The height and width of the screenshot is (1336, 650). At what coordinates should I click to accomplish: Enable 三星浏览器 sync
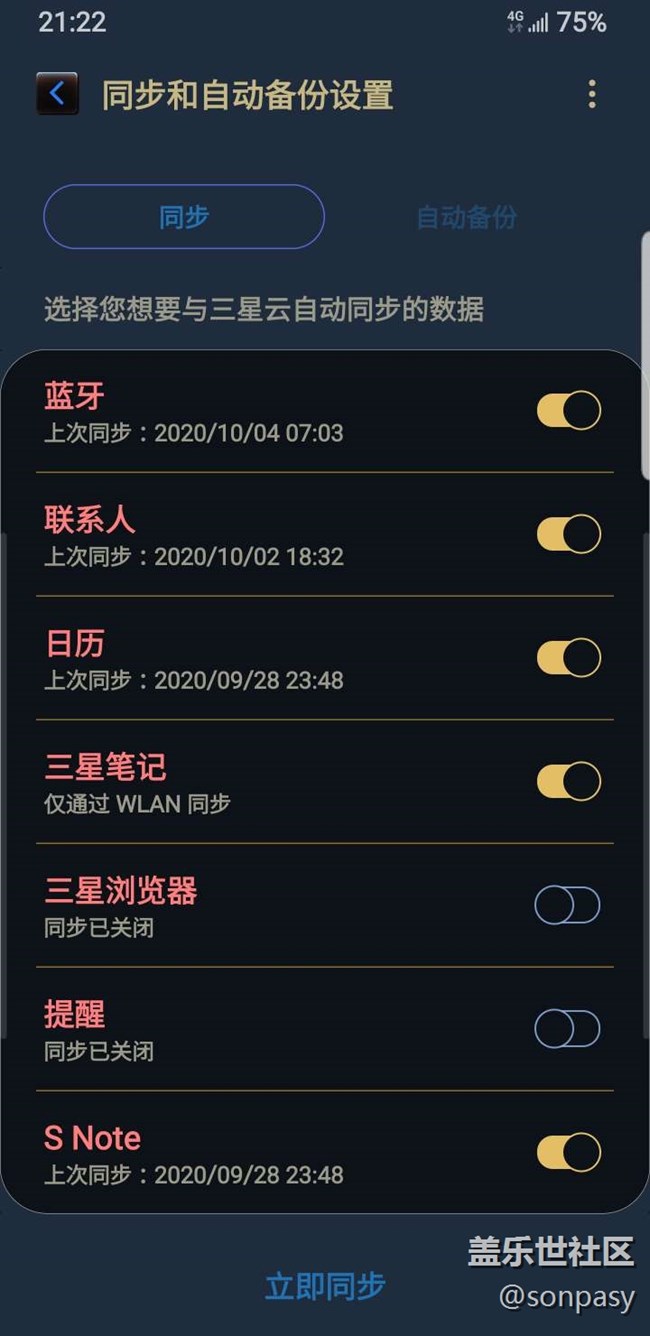[568, 905]
